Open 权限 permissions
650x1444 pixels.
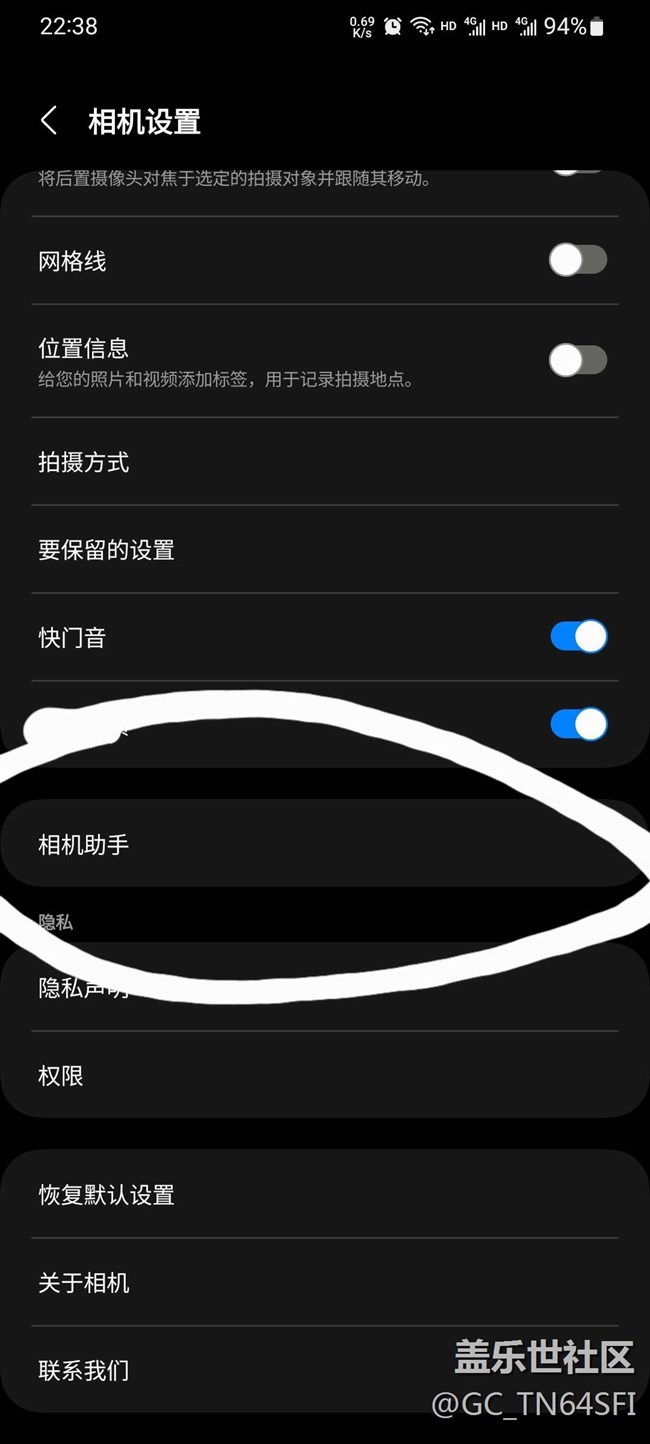[61, 1076]
